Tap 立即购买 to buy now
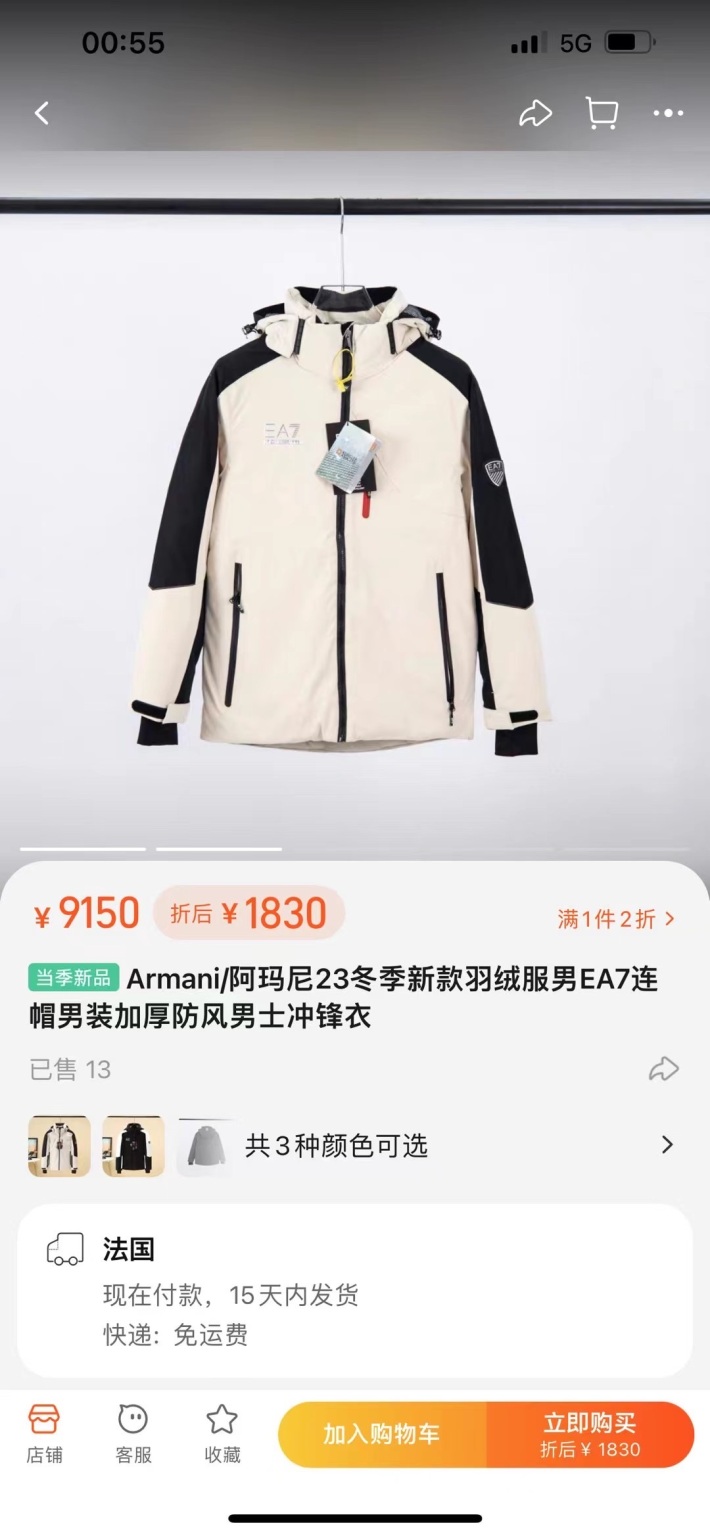The image size is (710, 1536). point(590,1434)
